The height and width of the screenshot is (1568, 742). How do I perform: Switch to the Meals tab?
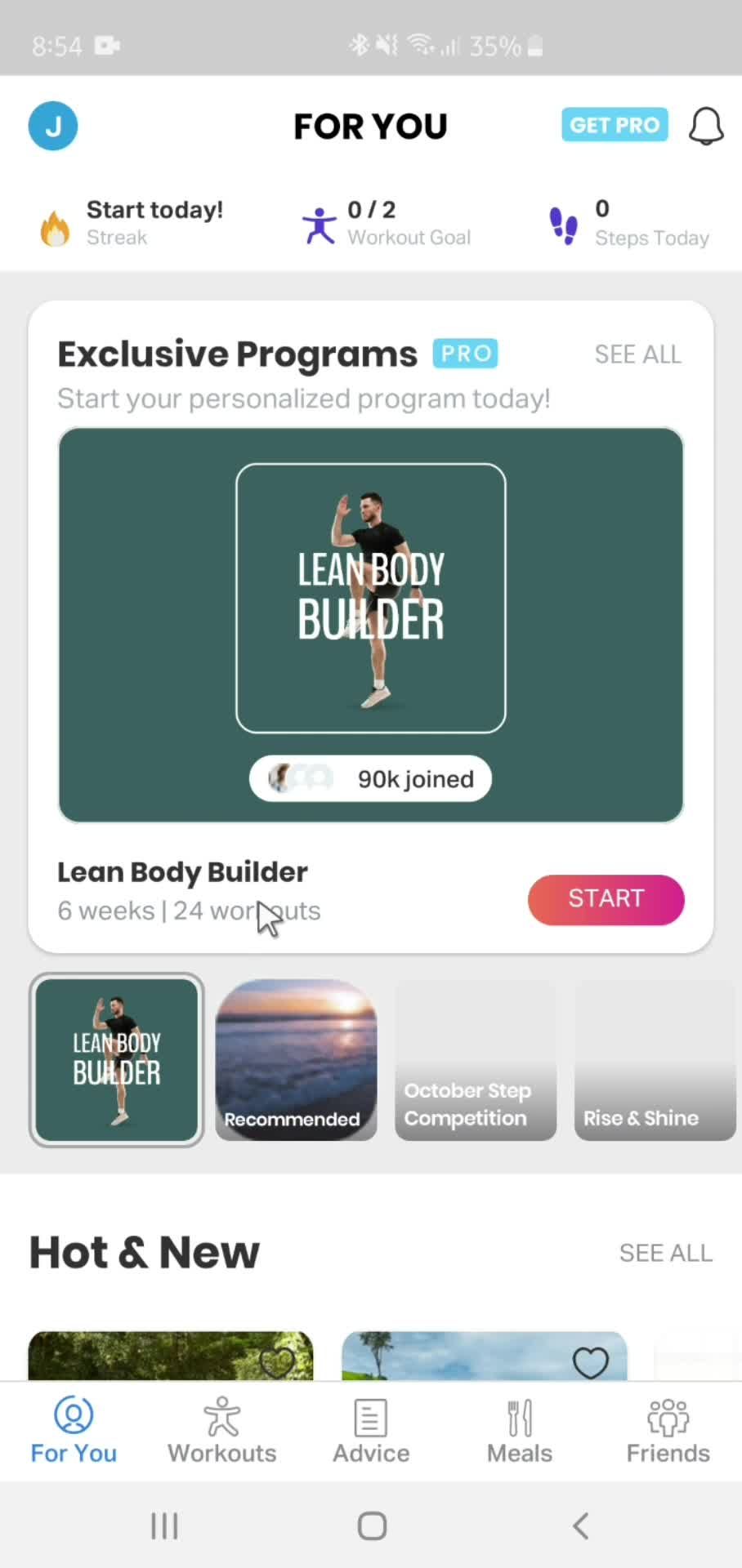[519, 1431]
